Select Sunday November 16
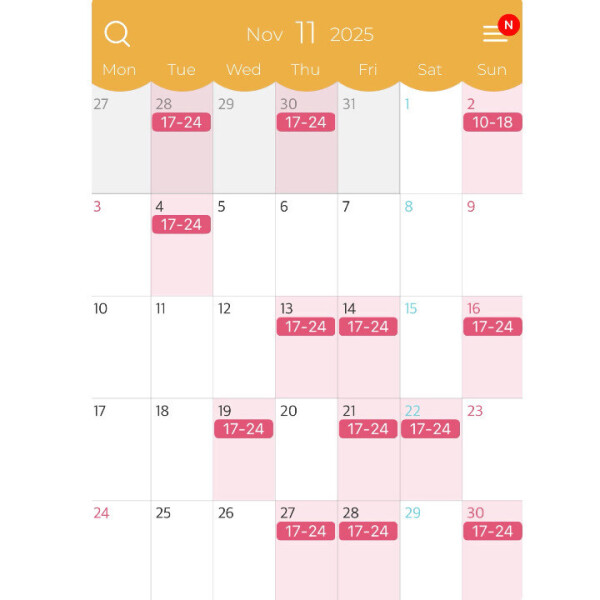The image size is (600, 600). coord(492,347)
